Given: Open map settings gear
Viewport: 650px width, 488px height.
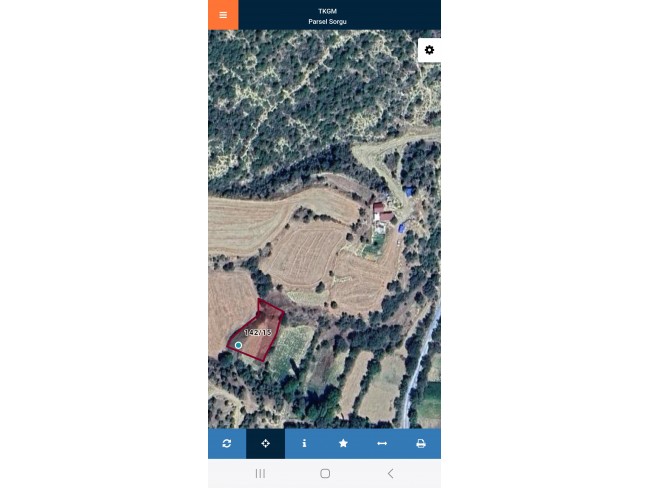Looking at the screenshot, I should (429, 50).
